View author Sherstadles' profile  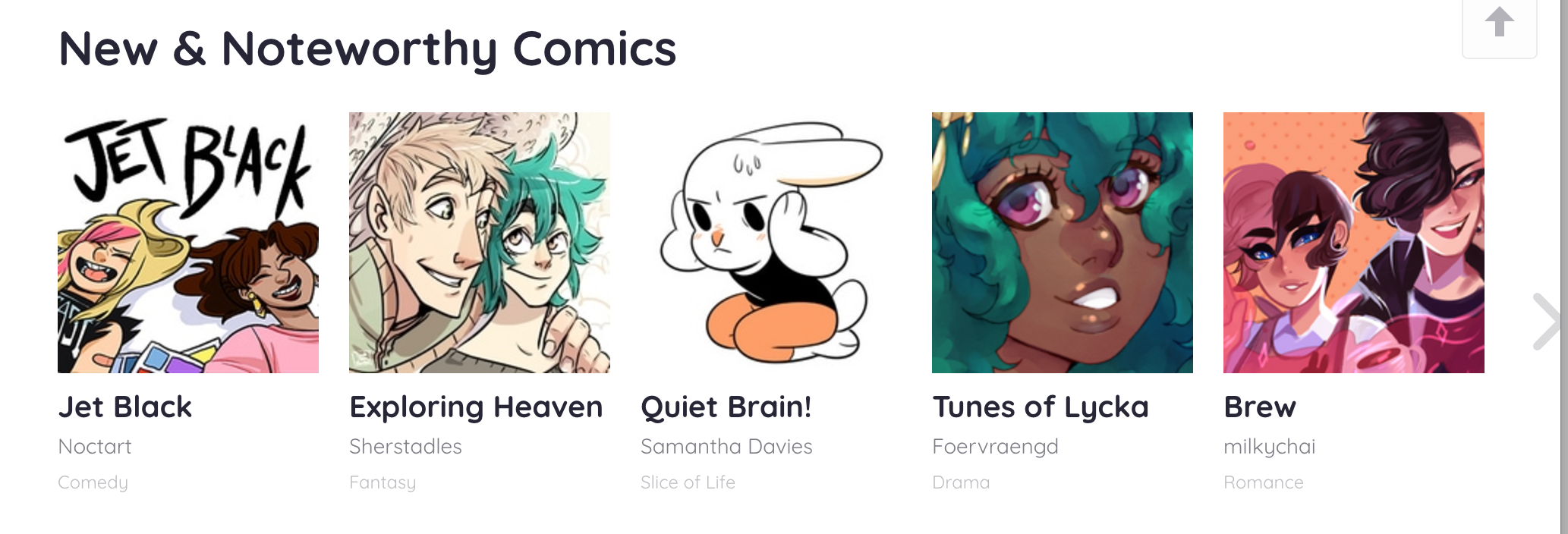(x=405, y=447)
